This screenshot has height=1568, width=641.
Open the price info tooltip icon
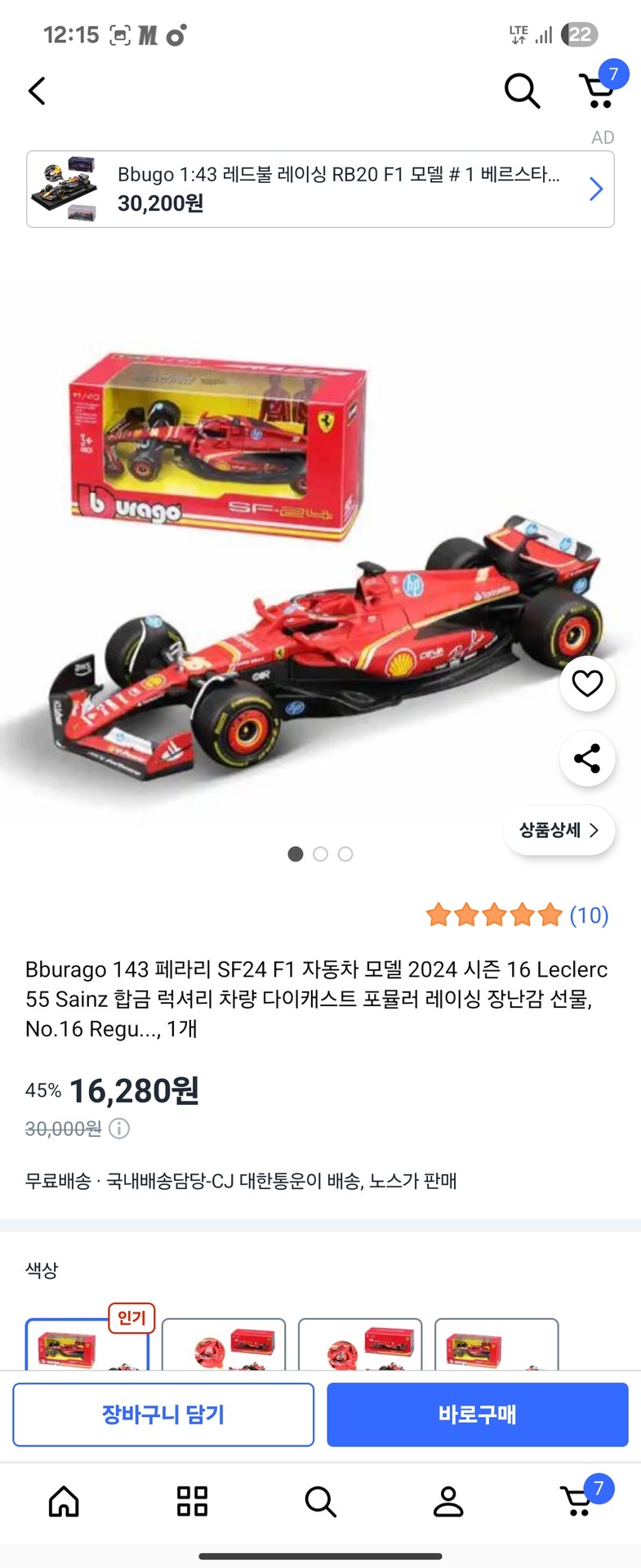tap(119, 1129)
